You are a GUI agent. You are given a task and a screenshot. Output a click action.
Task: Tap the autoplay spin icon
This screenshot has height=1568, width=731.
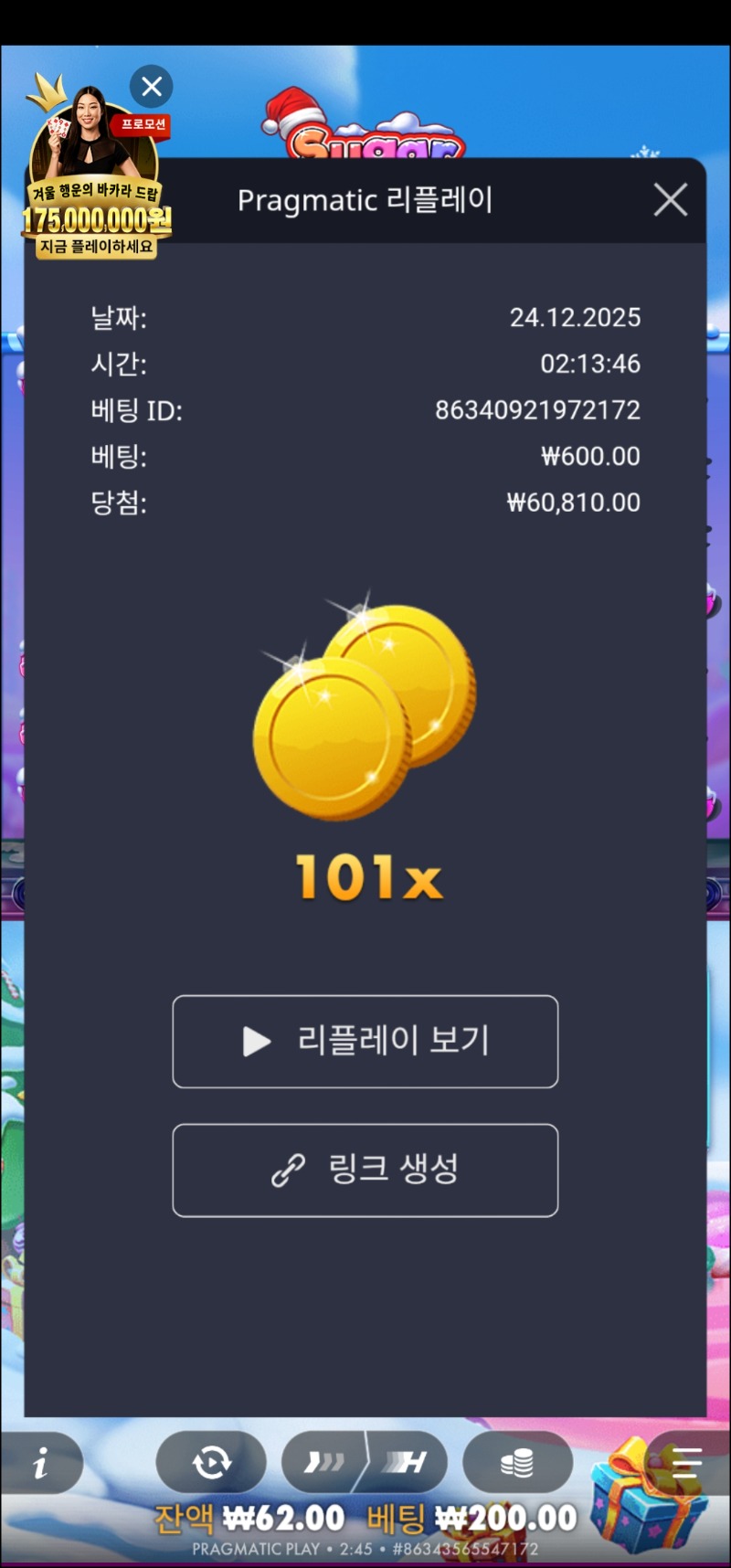pos(211,1463)
